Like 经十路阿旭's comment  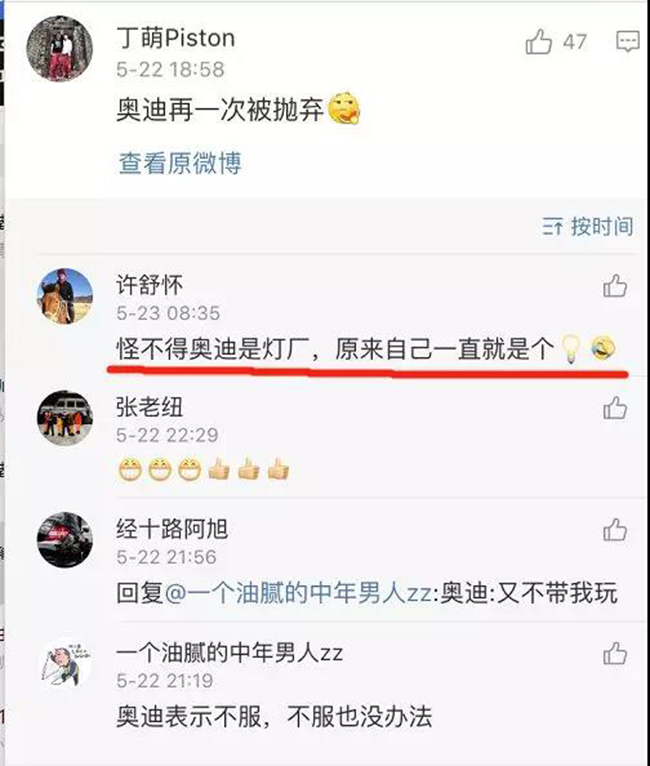pyautogui.click(x=615, y=530)
